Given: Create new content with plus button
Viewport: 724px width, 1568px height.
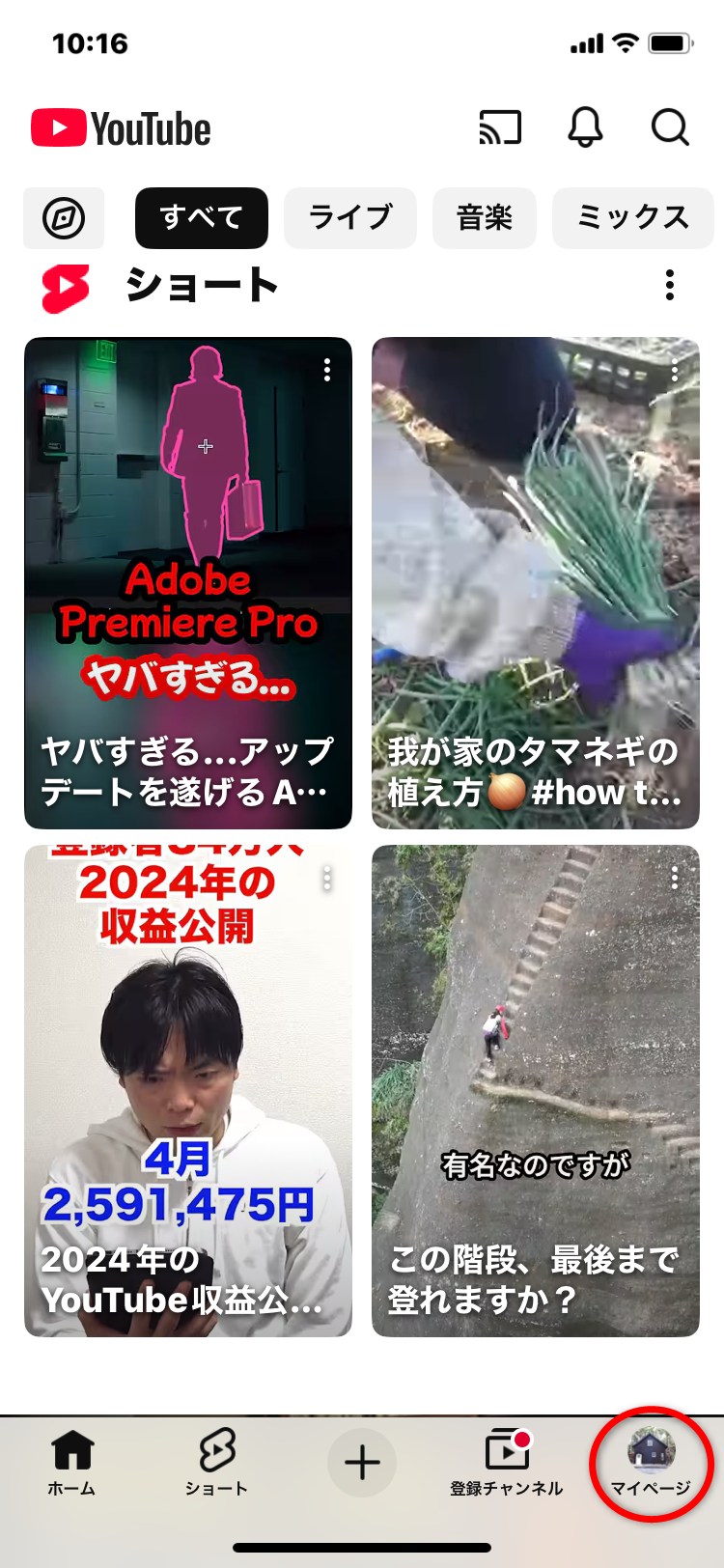Looking at the screenshot, I should pos(362,1463).
